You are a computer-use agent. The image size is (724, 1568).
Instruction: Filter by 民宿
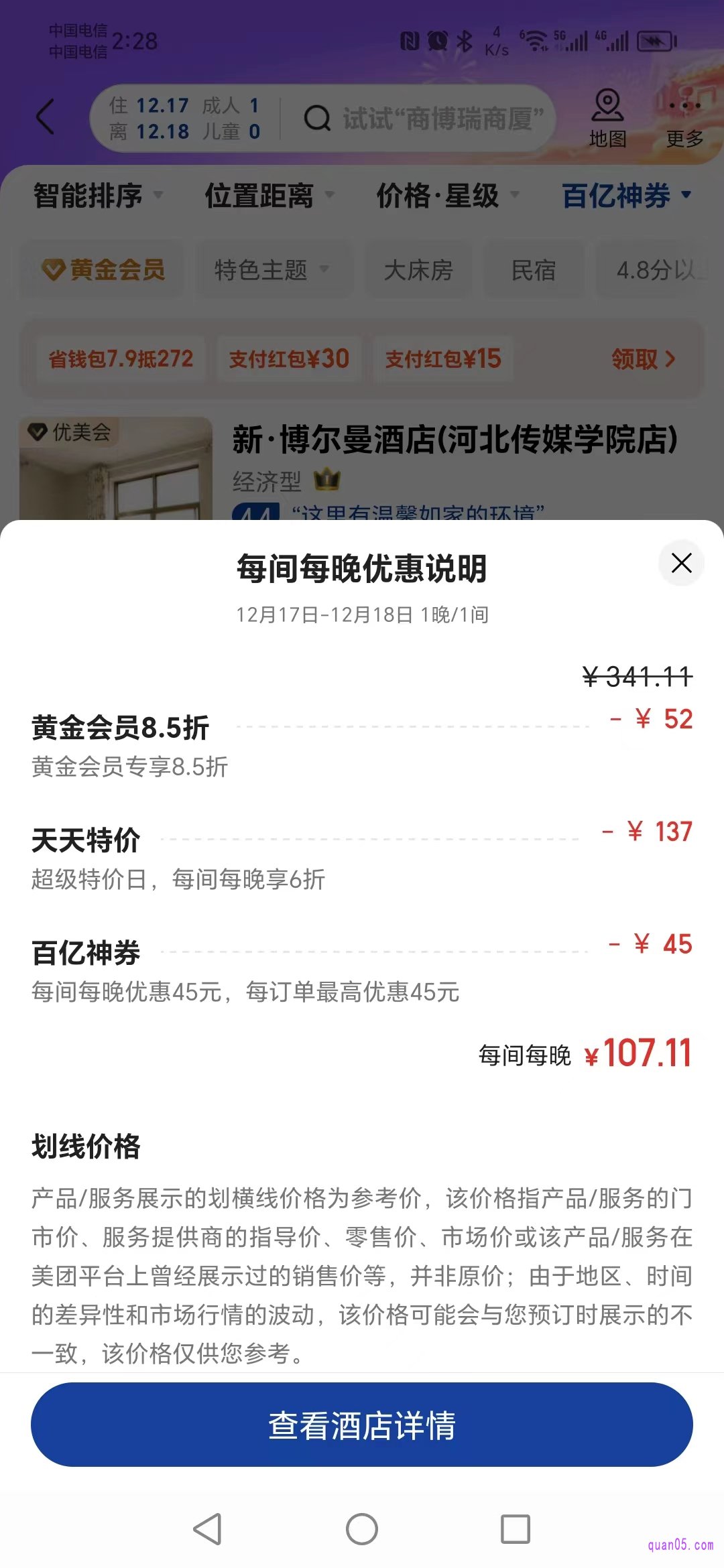(x=534, y=270)
